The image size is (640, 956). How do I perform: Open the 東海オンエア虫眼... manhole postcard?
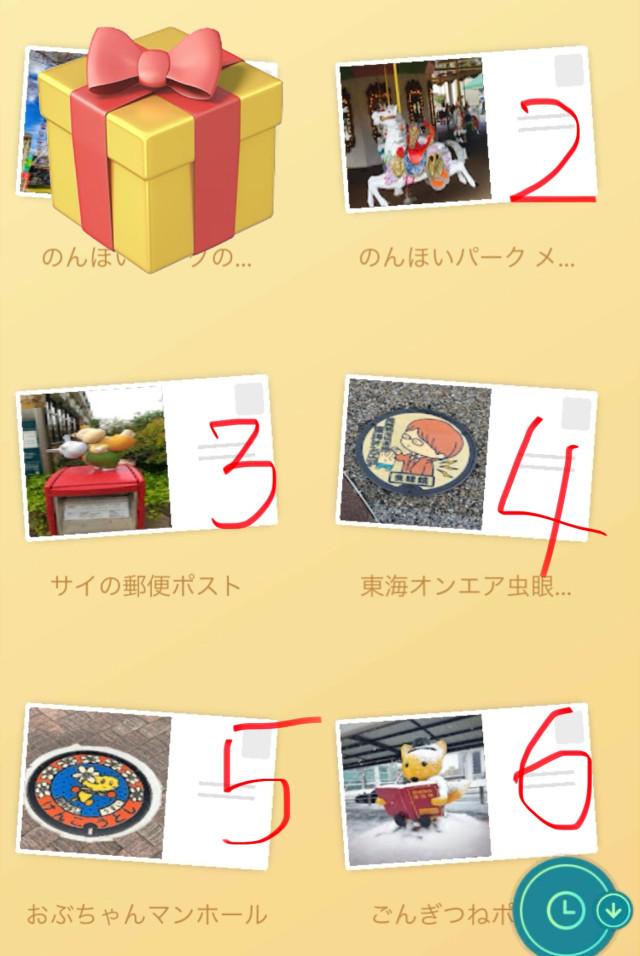[468, 460]
